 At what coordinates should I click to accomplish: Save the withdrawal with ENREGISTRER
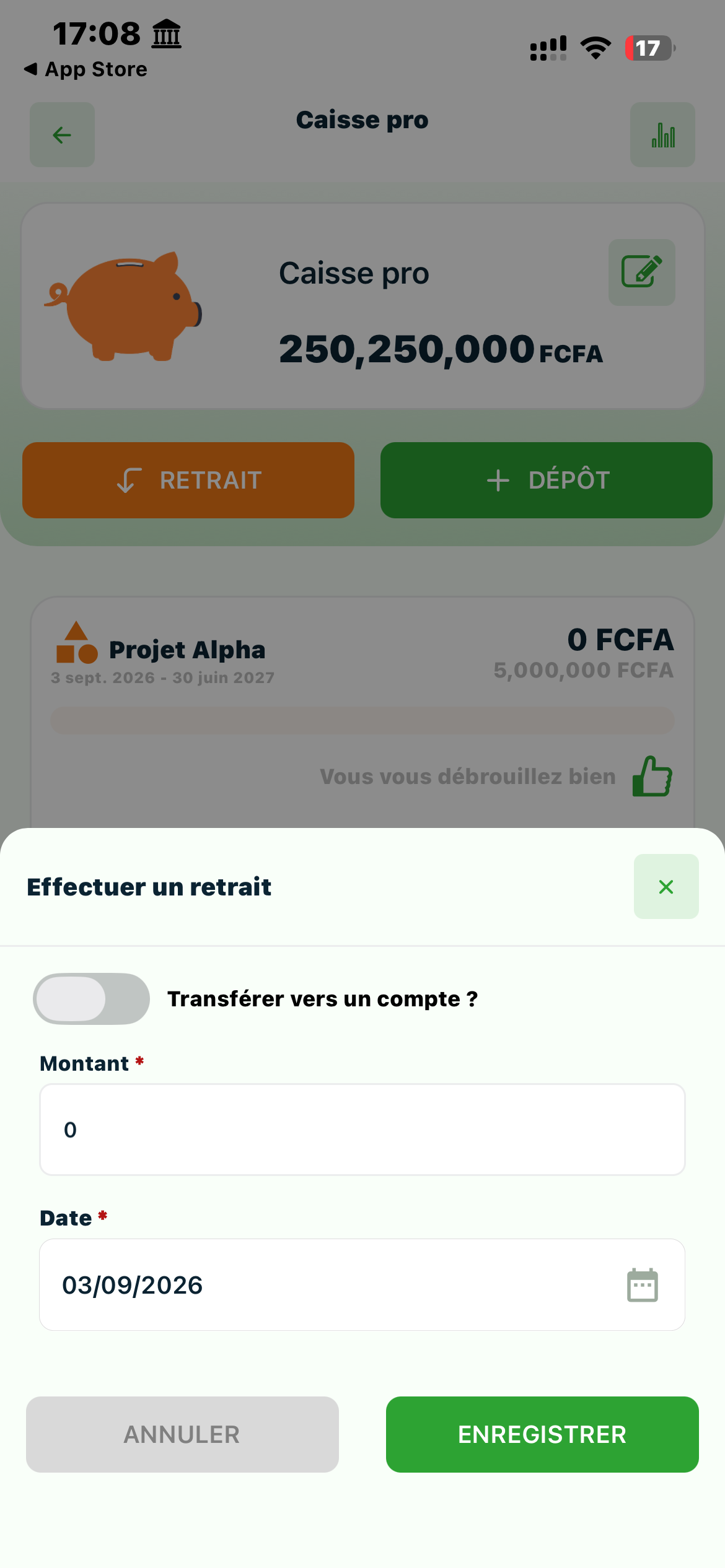coord(542,1435)
